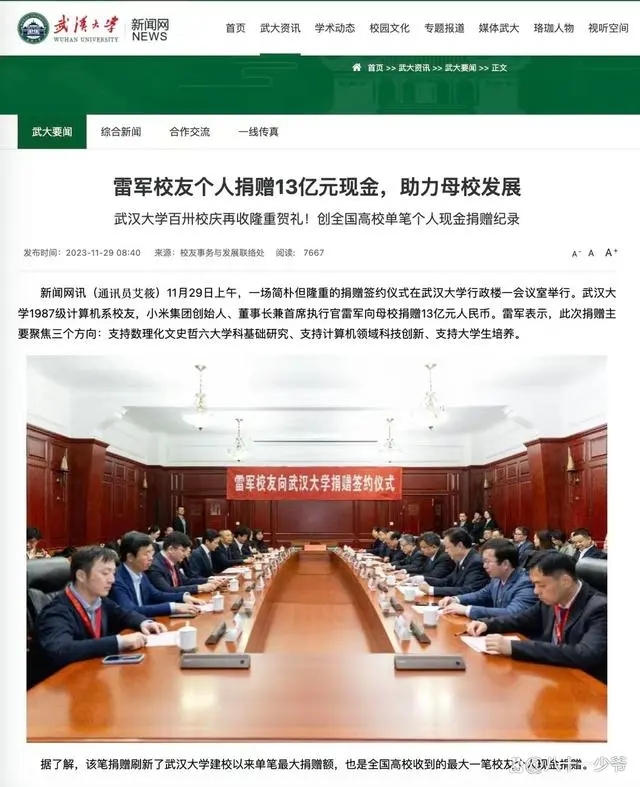Increase article font size with A+
The height and width of the screenshot is (787, 640).
tap(611, 253)
